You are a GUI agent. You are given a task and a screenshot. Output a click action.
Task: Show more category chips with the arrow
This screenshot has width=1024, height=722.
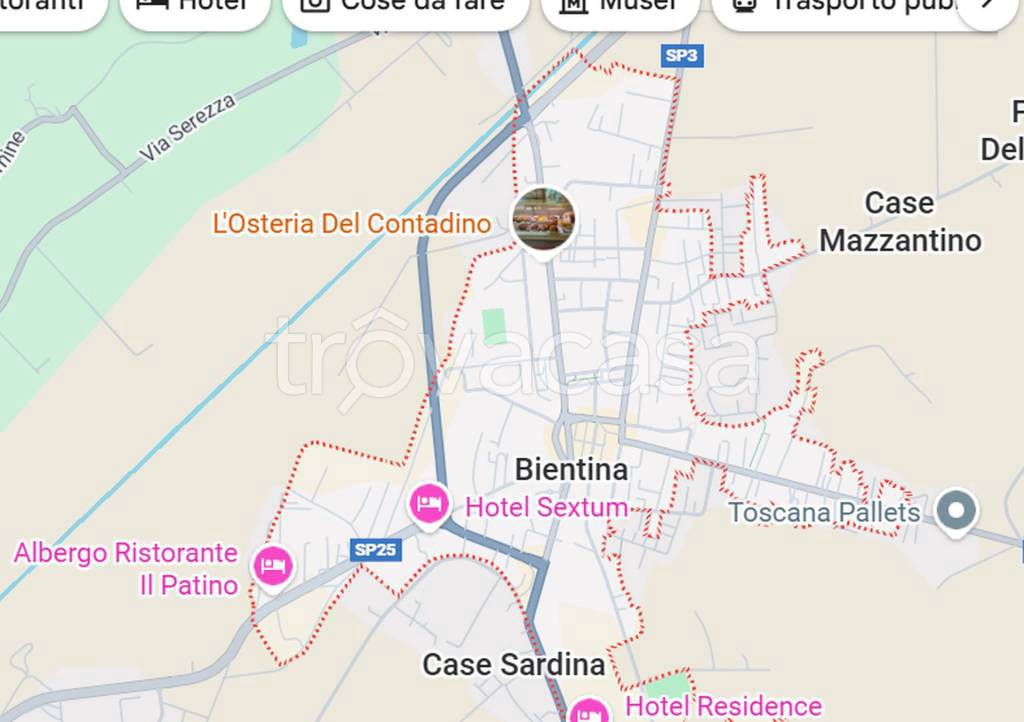tap(987, 8)
